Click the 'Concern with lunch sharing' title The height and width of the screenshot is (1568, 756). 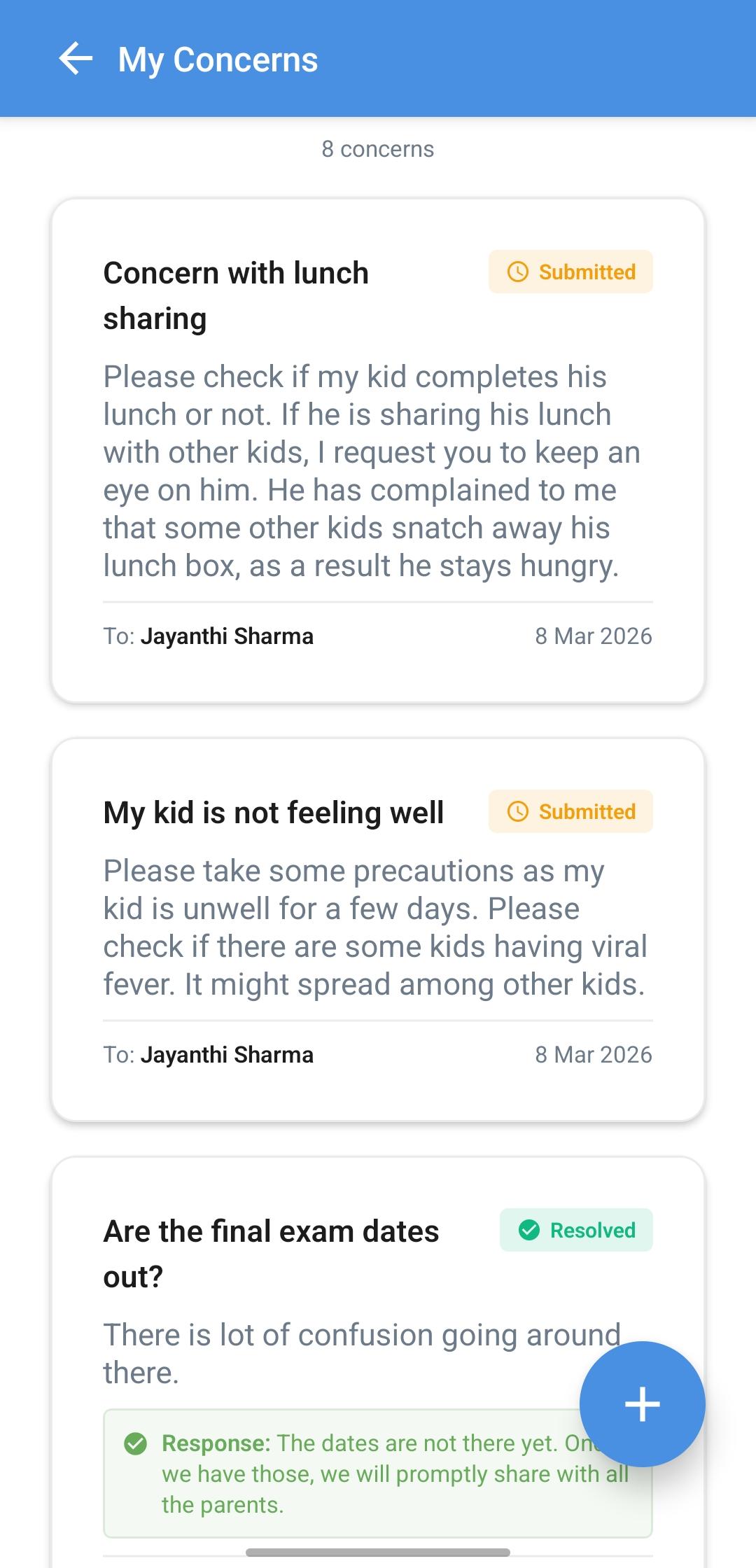click(x=236, y=294)
